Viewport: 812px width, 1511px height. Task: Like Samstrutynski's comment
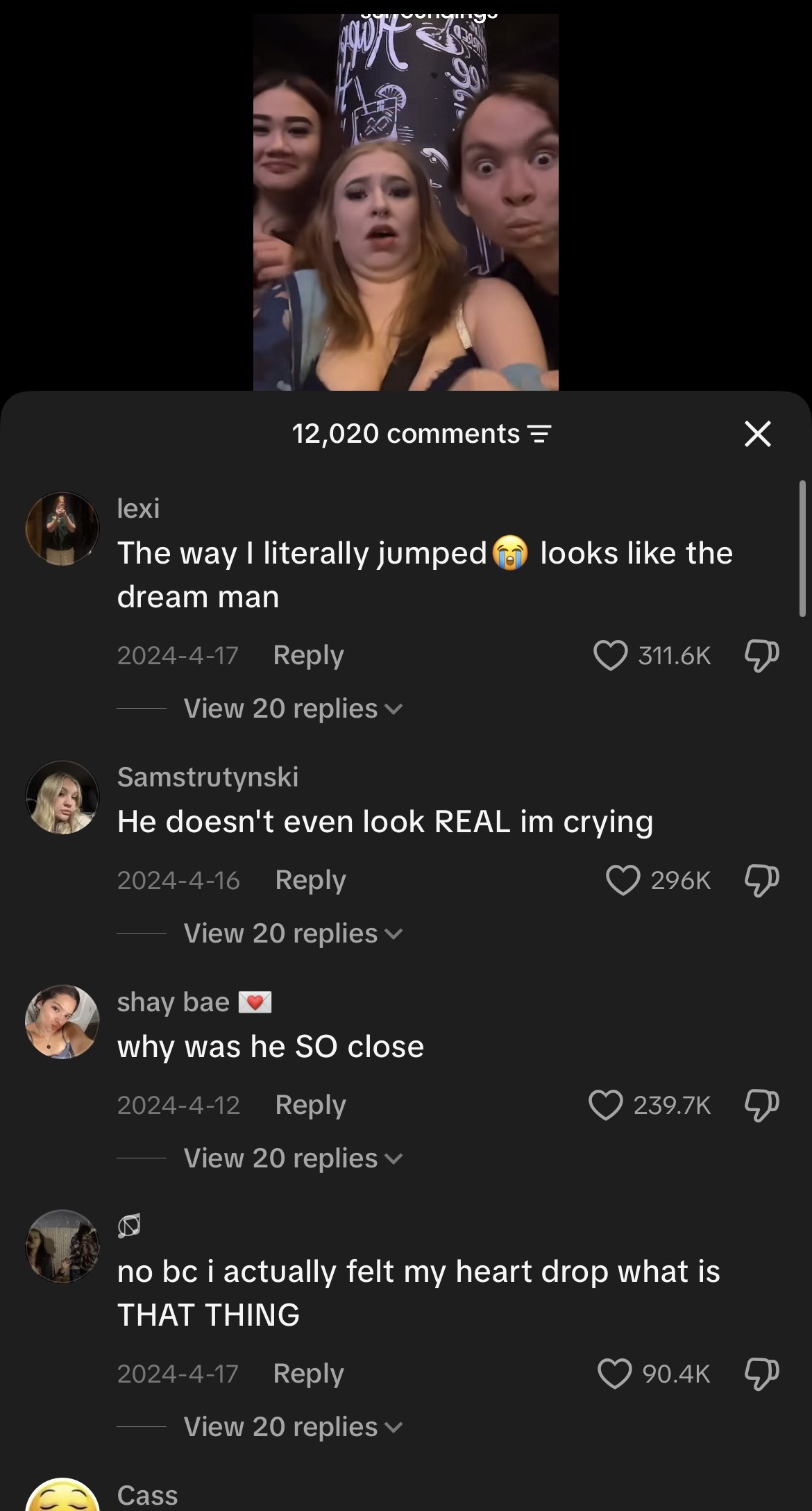[623, 880]
